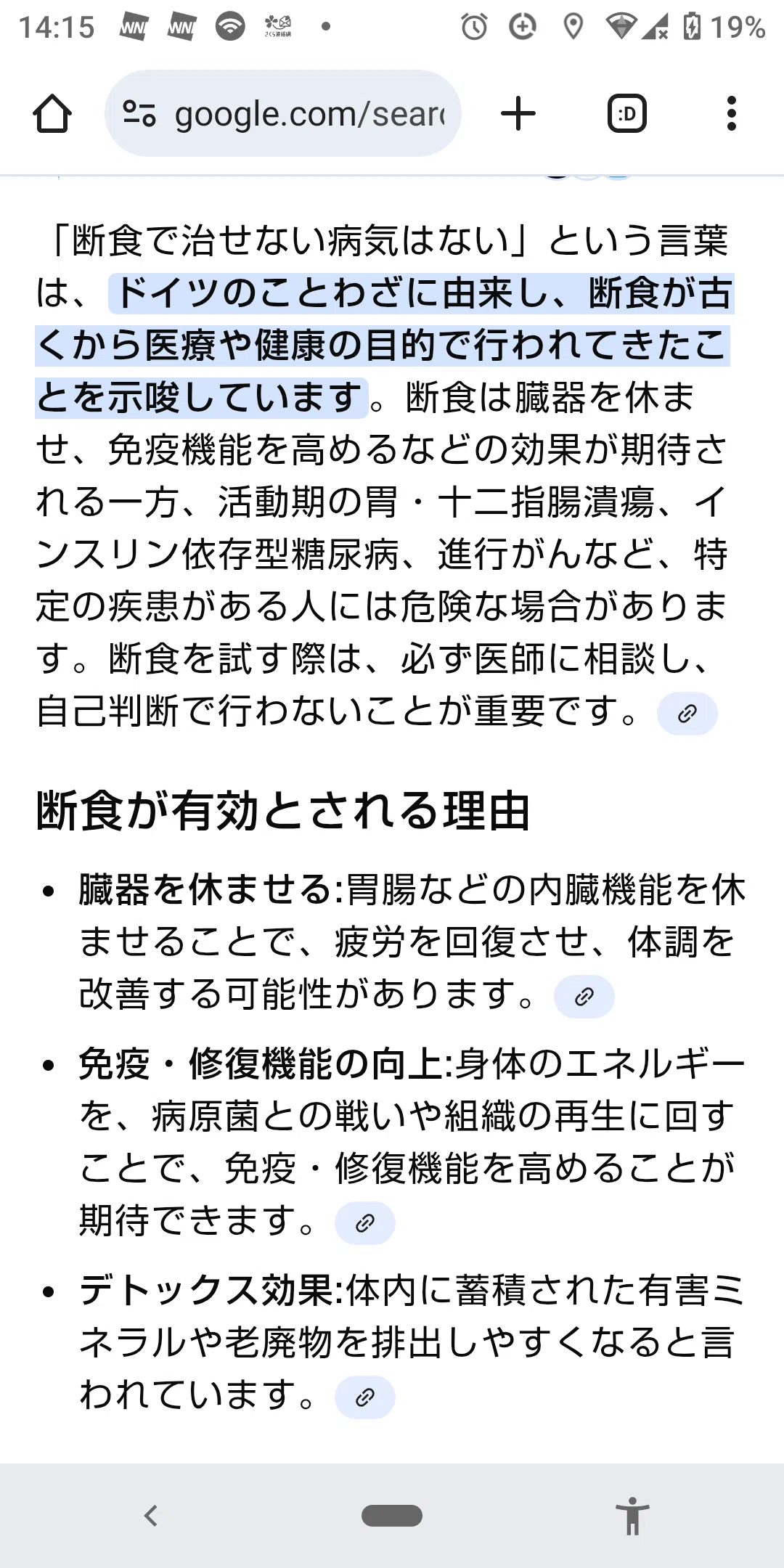Go back using the system back arrow
Image resolution: width=784 pixels, height=1568 pixels.
click(x=151, y=1516)
